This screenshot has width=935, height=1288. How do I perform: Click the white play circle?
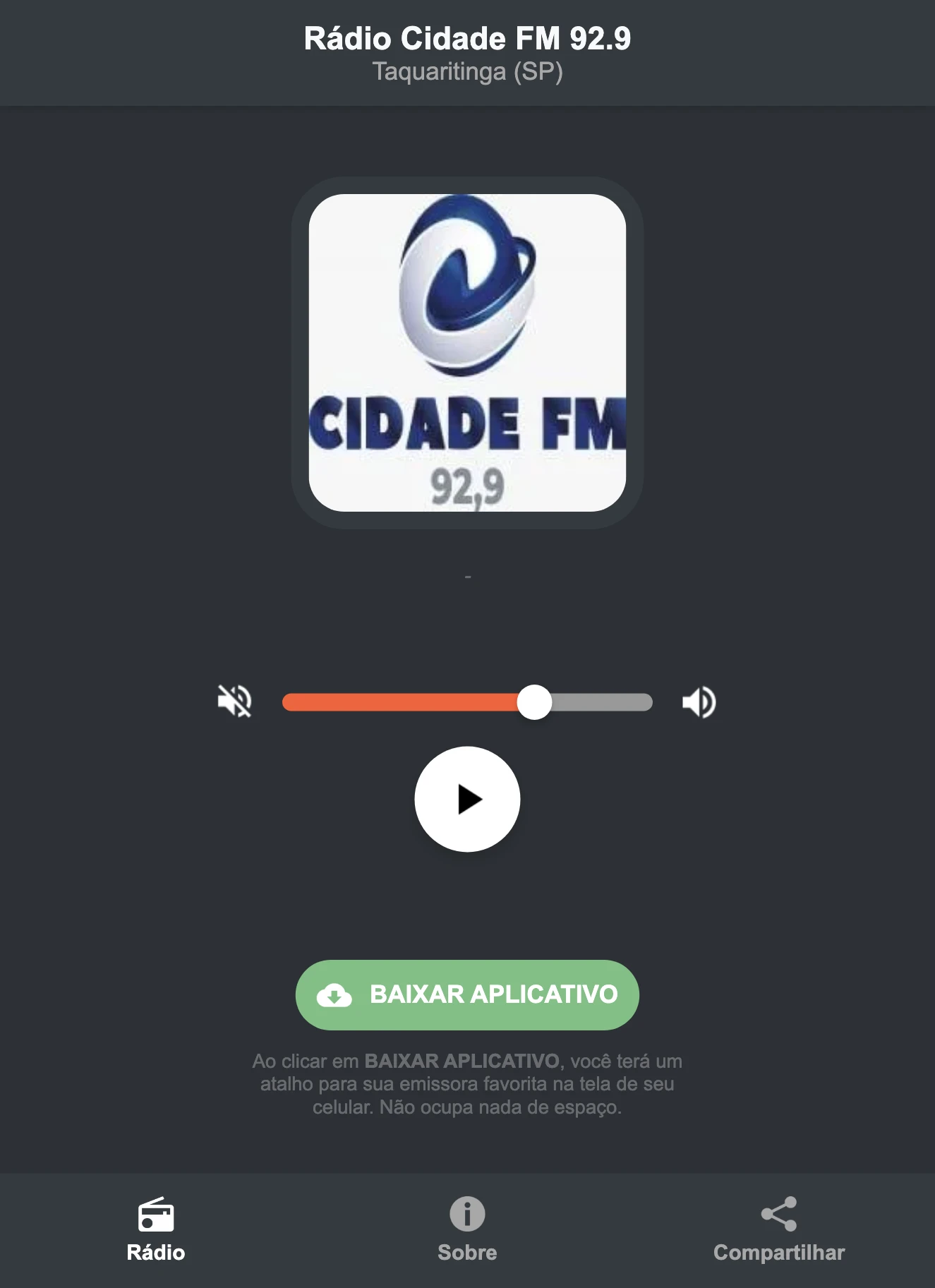point(467,798)
